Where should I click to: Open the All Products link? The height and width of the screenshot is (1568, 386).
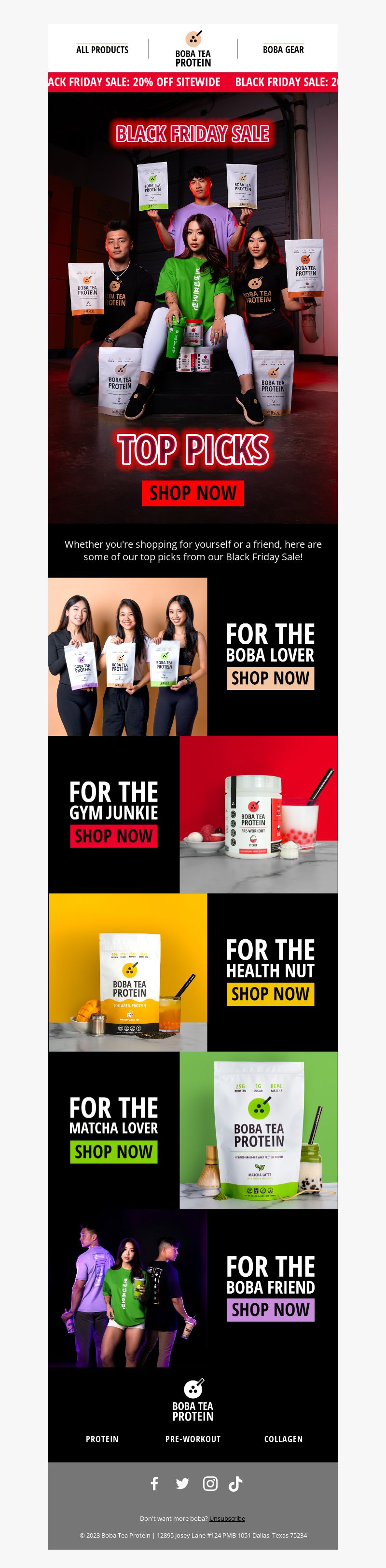pyautogui.click(x=102, y=50)
